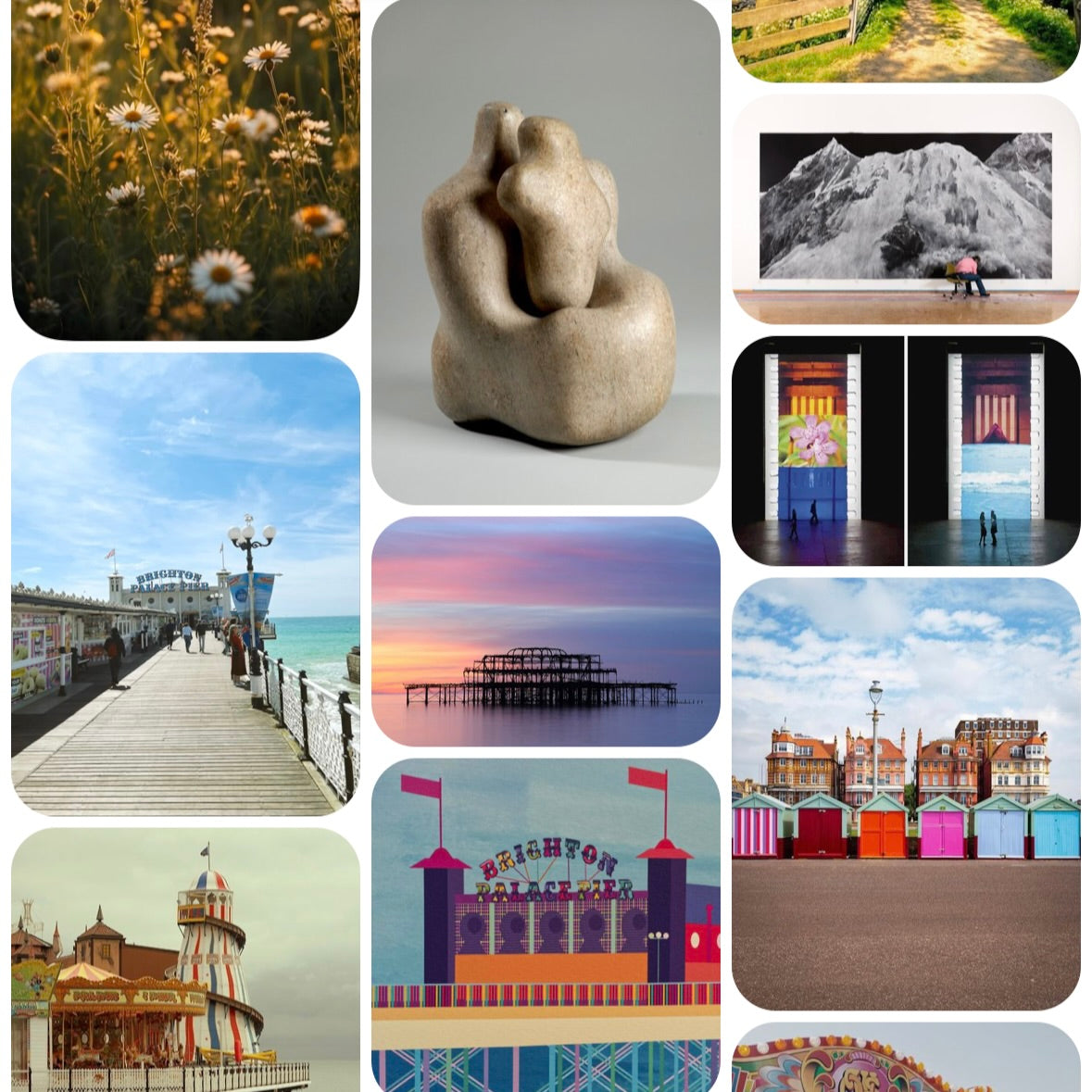Screen dimensions: 1092x1092
Task: Open the colorful beach huts photo
Action: tap(906, 793)
